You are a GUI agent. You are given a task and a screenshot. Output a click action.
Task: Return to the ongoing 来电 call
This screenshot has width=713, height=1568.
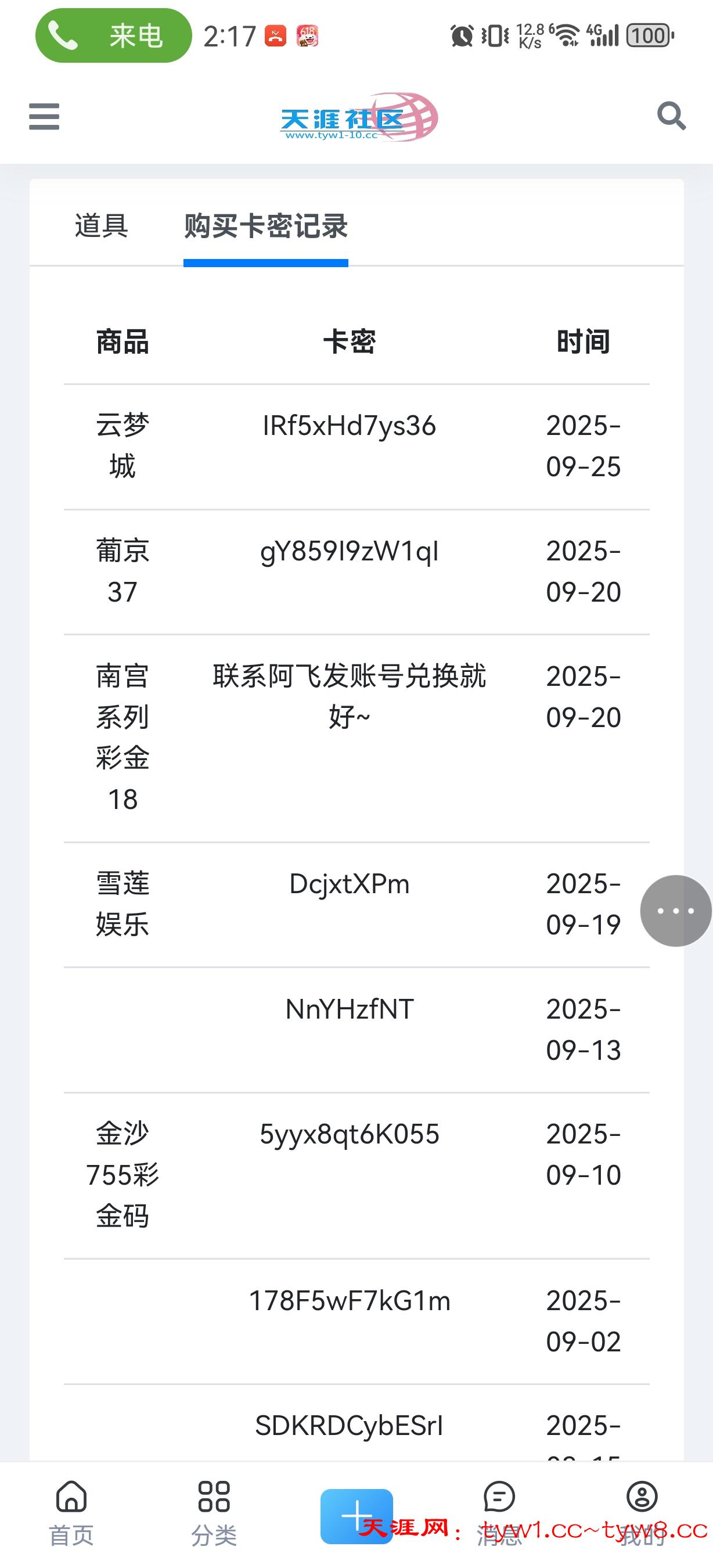[x=114, y=36]
